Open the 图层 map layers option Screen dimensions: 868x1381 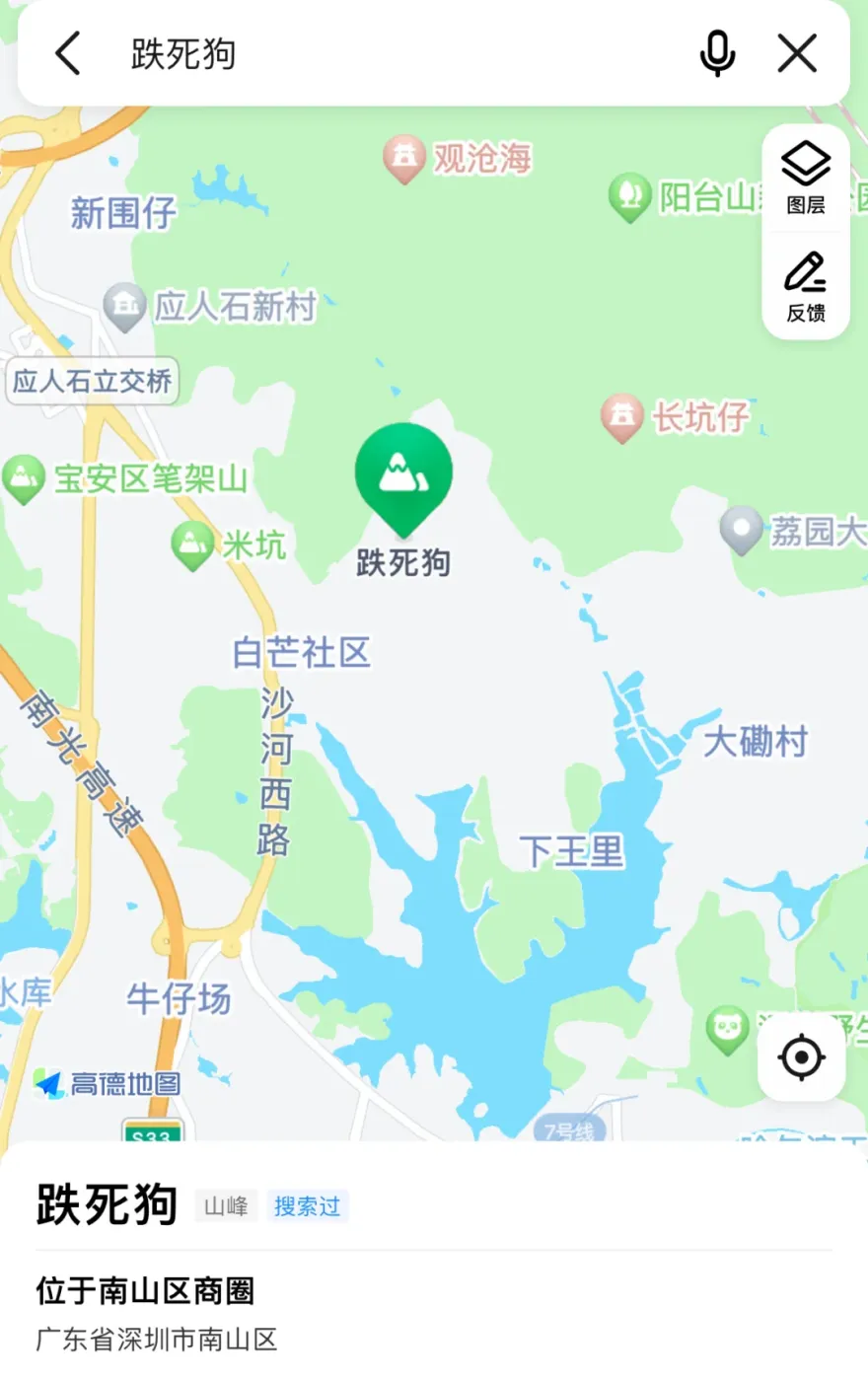point(806,179)
